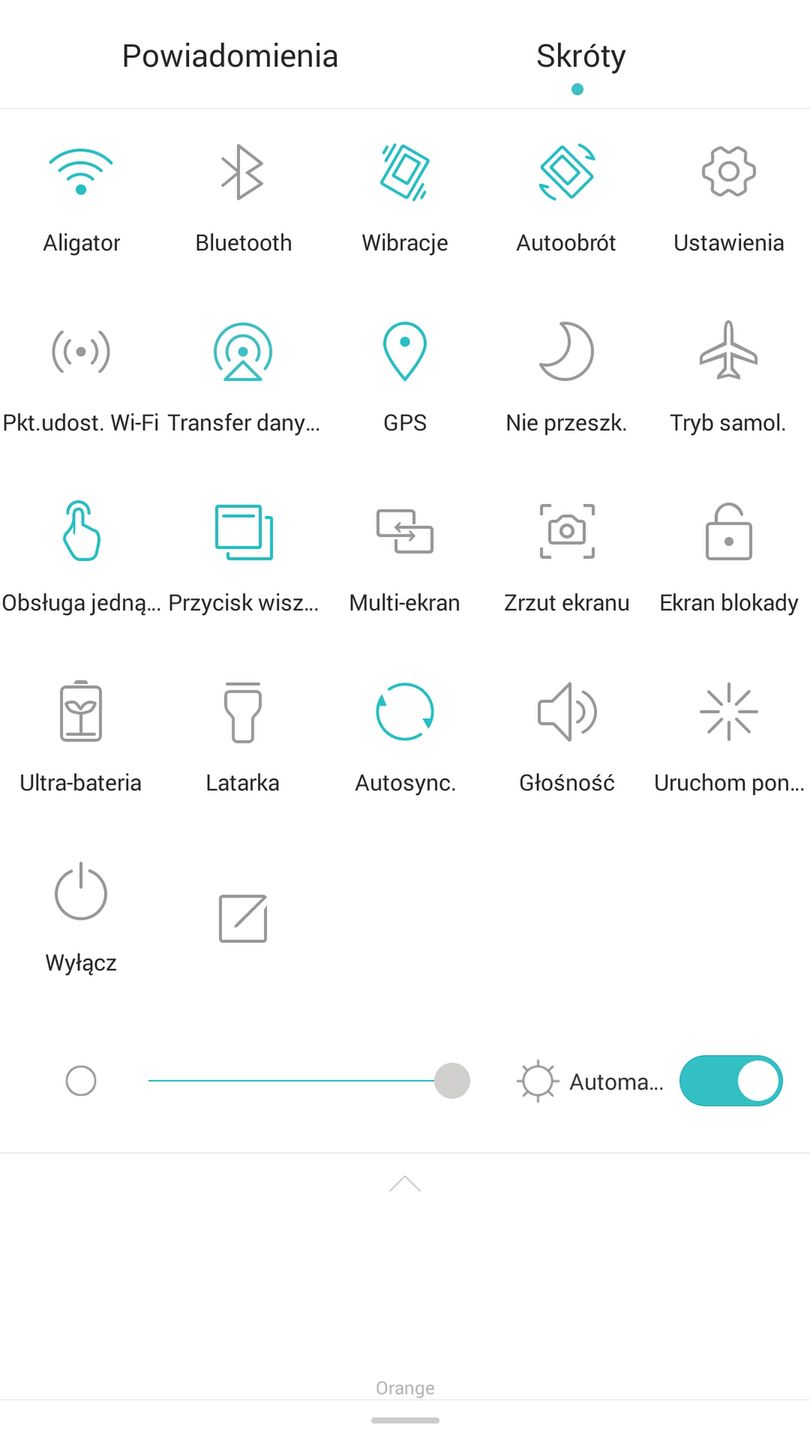Take a Zrzut ekranu screenshot
Screen dimensions: 810x1440
click(567, 532)
